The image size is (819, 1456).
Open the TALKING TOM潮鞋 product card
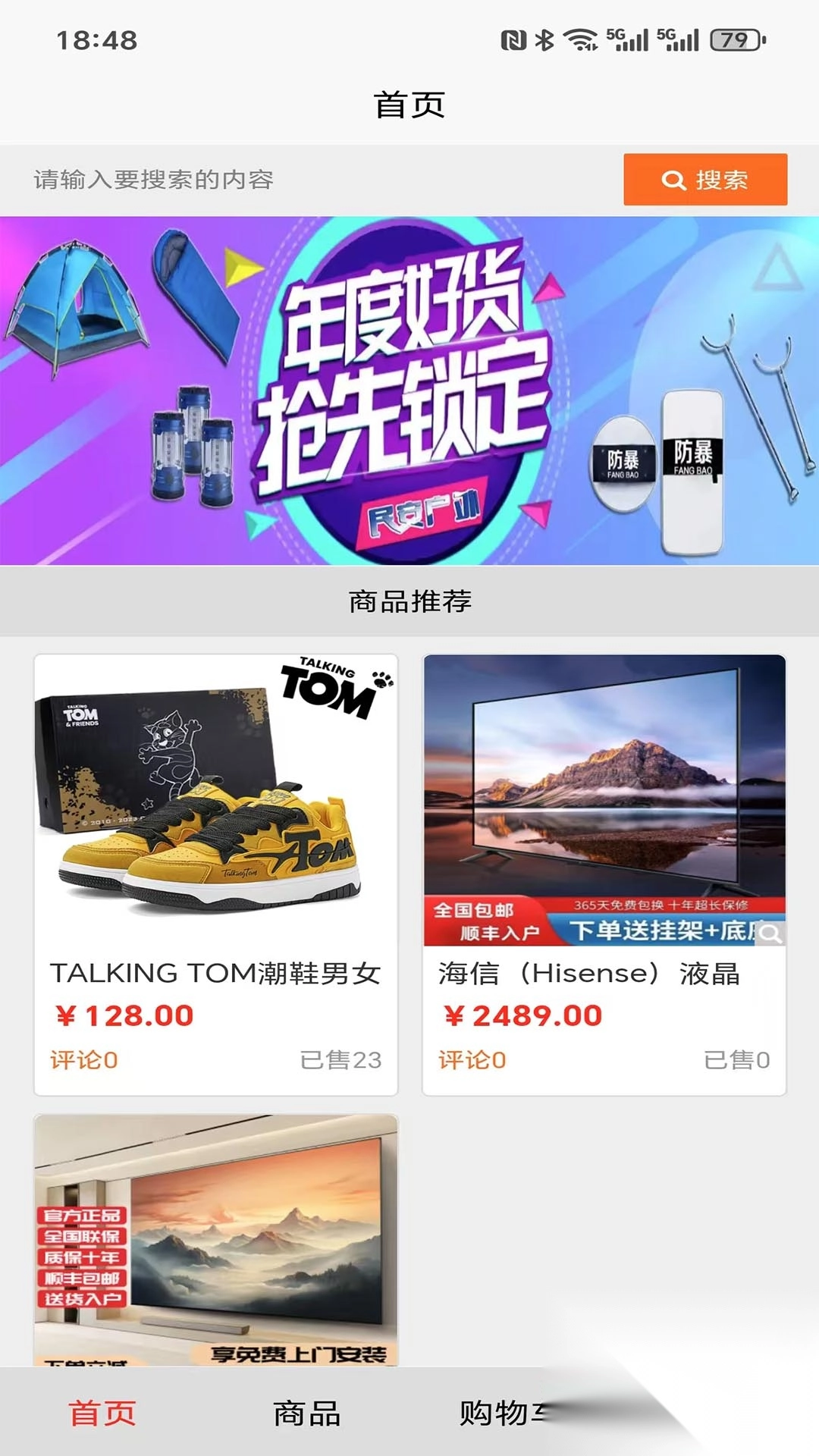tap(216, 874)
